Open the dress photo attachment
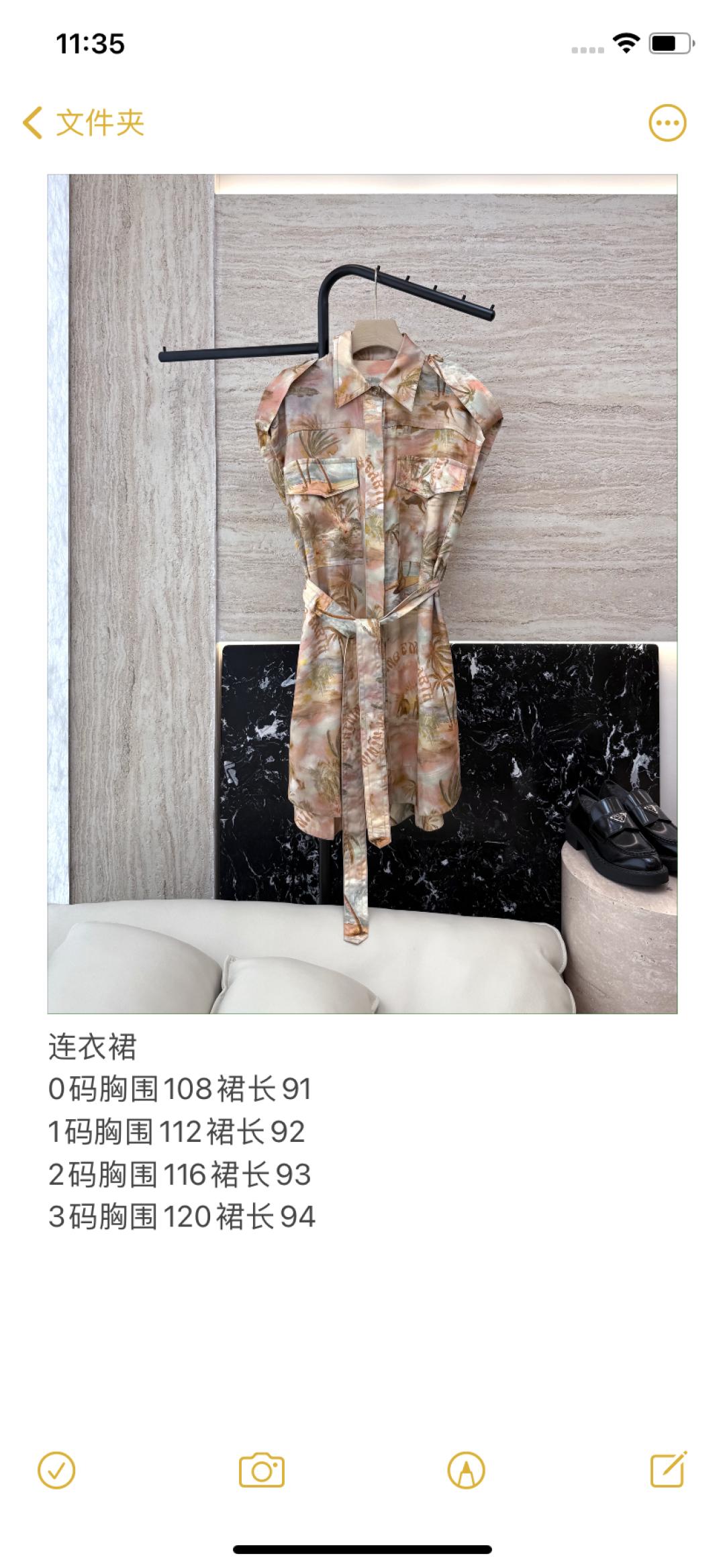Screen dimensions: 725x1568 point(362,593)
